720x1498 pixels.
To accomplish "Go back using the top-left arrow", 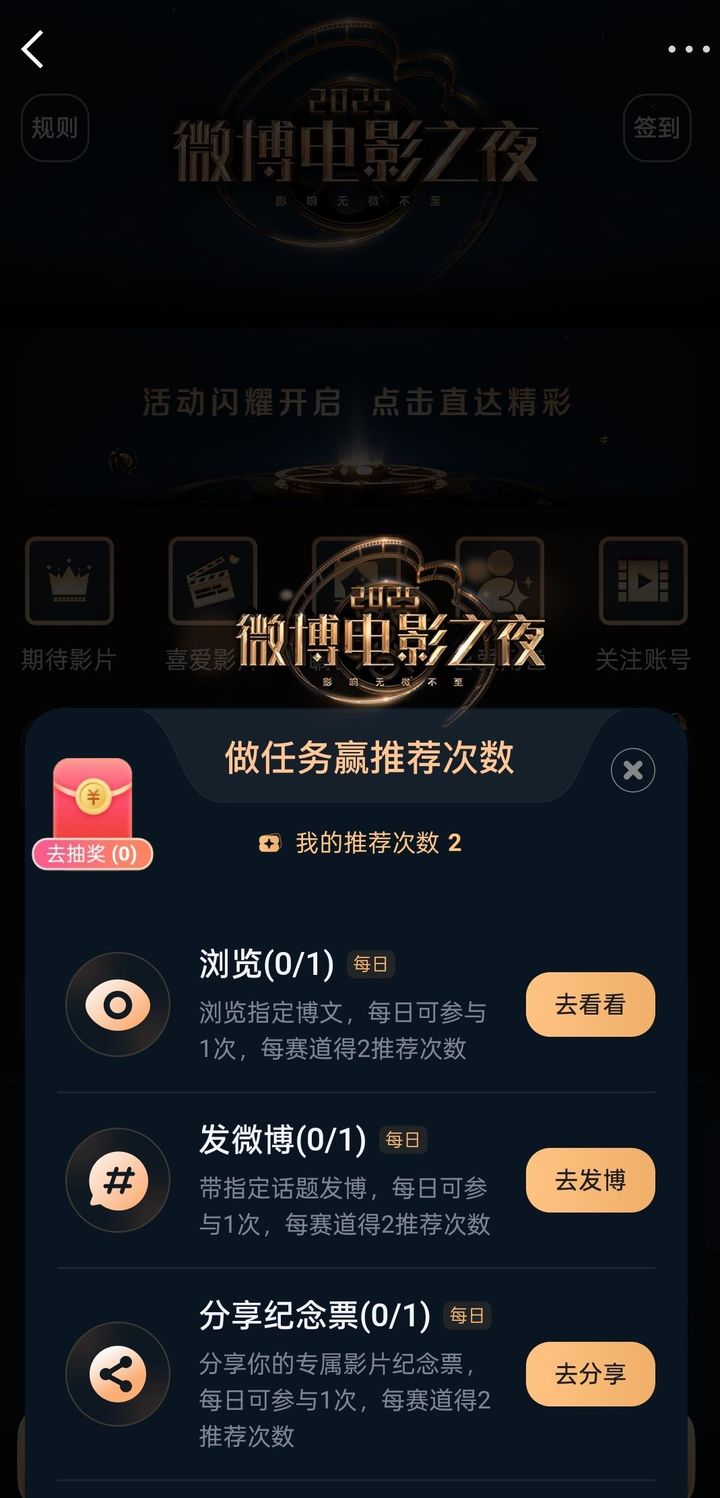I will pos(33,49).
